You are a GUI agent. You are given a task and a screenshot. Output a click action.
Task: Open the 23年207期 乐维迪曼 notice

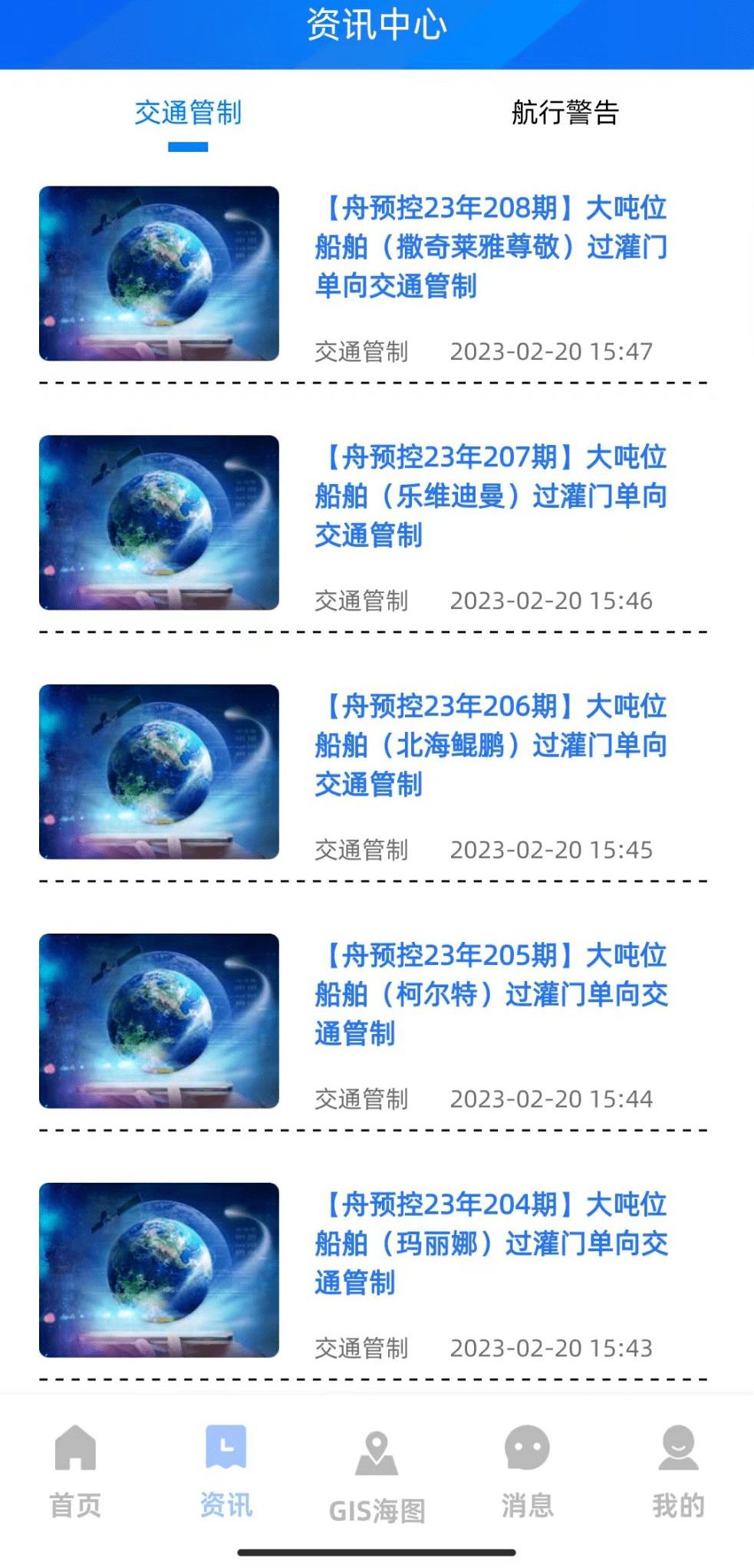pyautogui.click(x=491, y=496)
